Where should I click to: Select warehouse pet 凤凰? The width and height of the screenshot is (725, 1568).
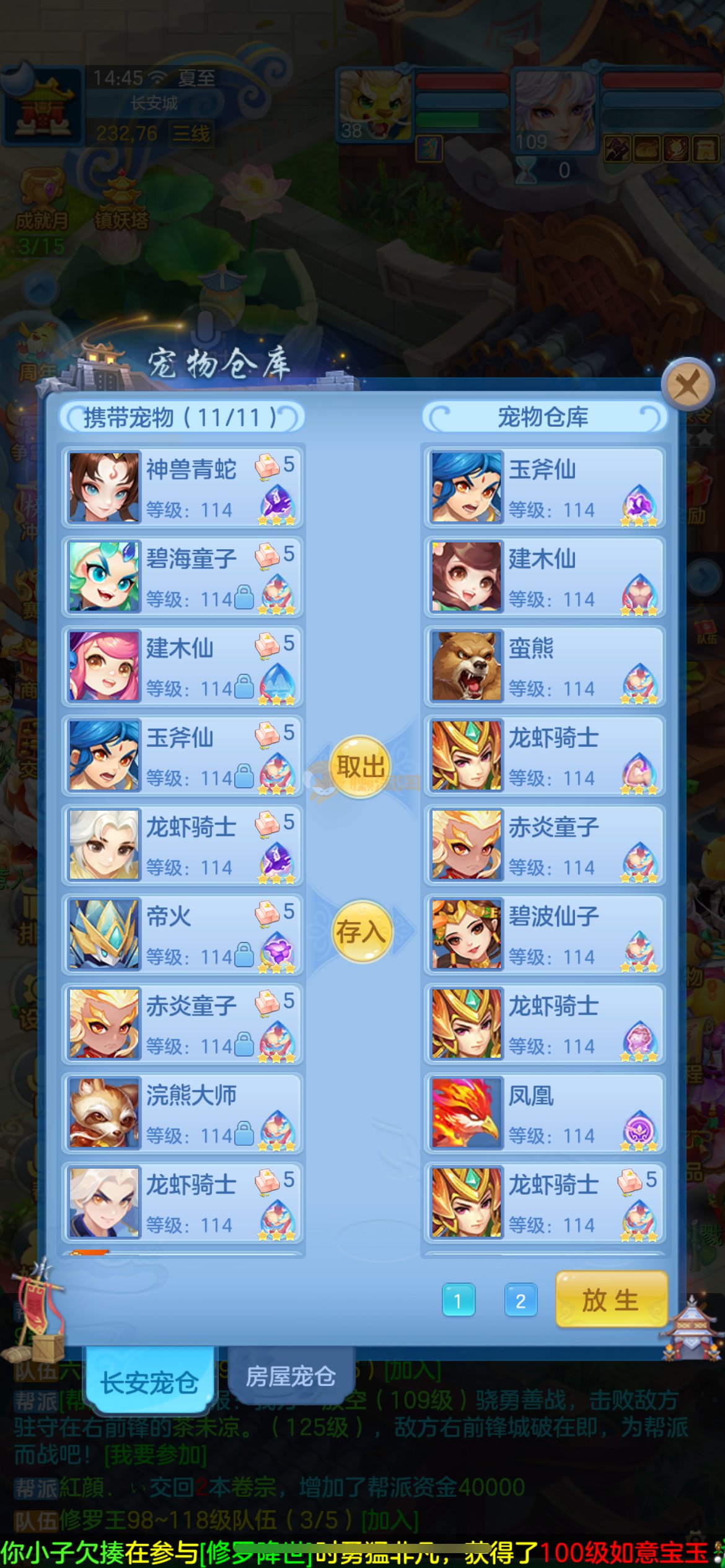[544, 1113]
